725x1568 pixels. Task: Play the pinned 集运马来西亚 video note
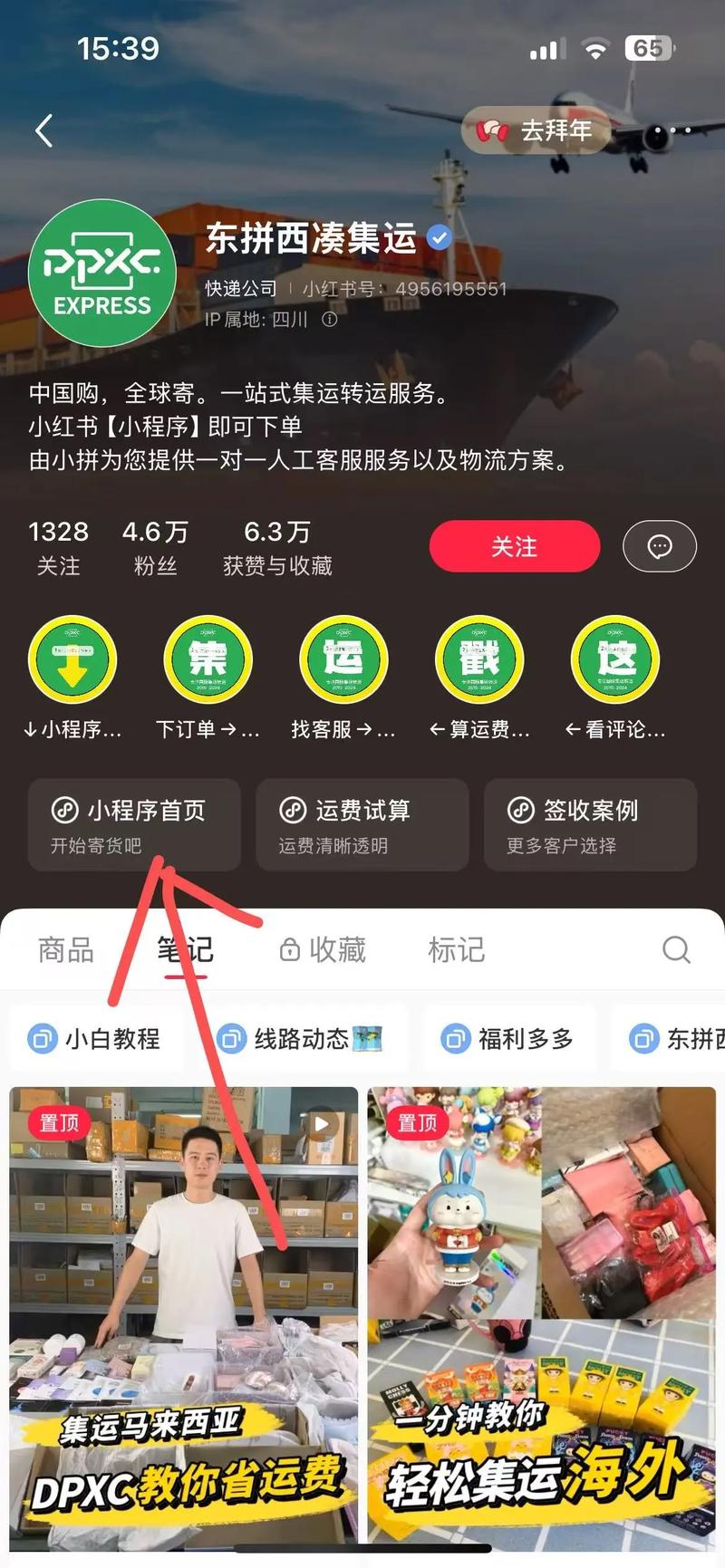(184, 1313)
